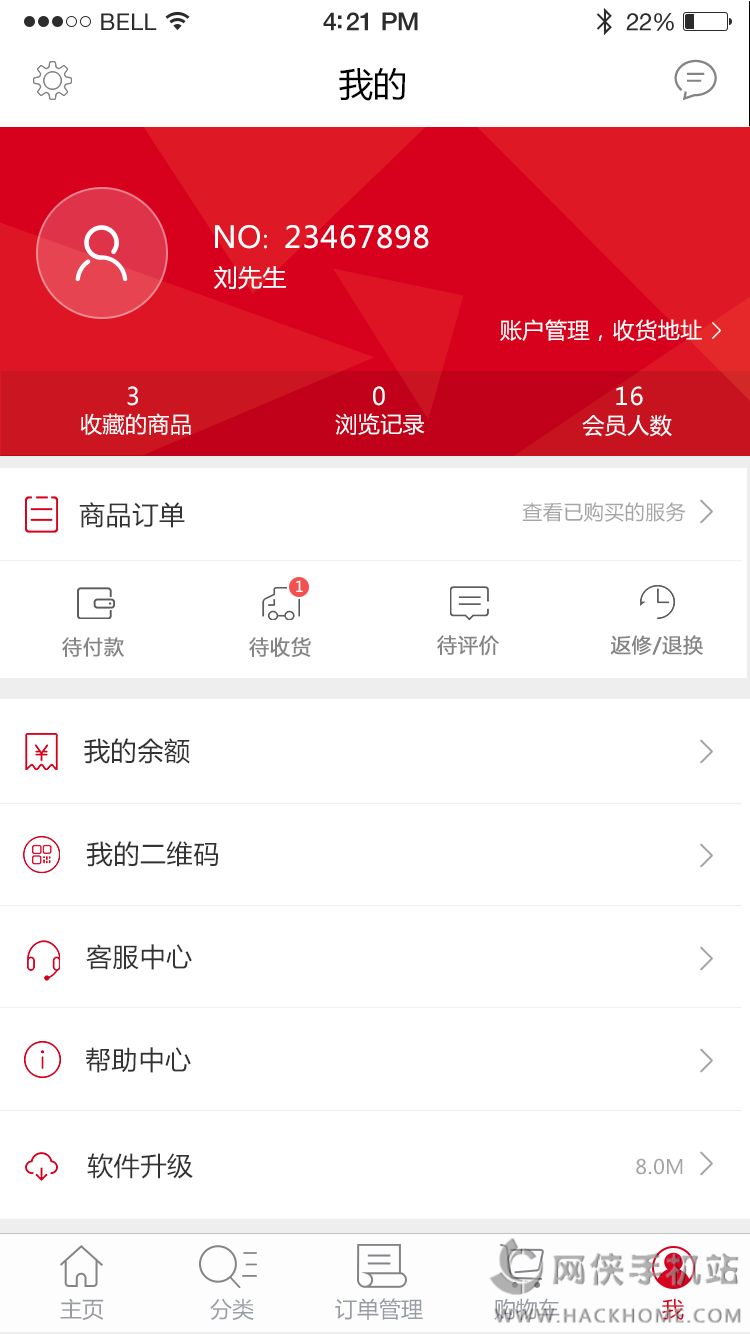Open the messages chat bubble icon
Image resolution: width=750 pixels, height=1334 pixels.
click(695, 81)
